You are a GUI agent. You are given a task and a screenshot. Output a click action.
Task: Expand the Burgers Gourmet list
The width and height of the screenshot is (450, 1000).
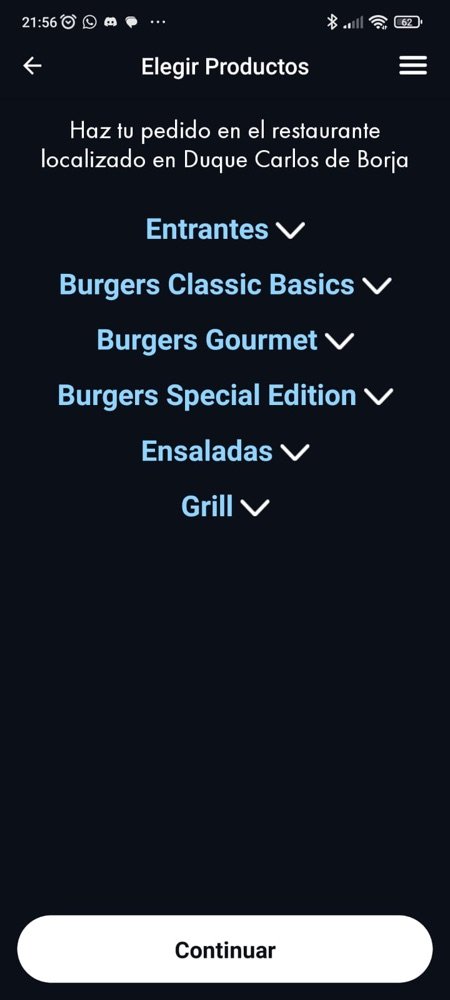tap(225, 340)
